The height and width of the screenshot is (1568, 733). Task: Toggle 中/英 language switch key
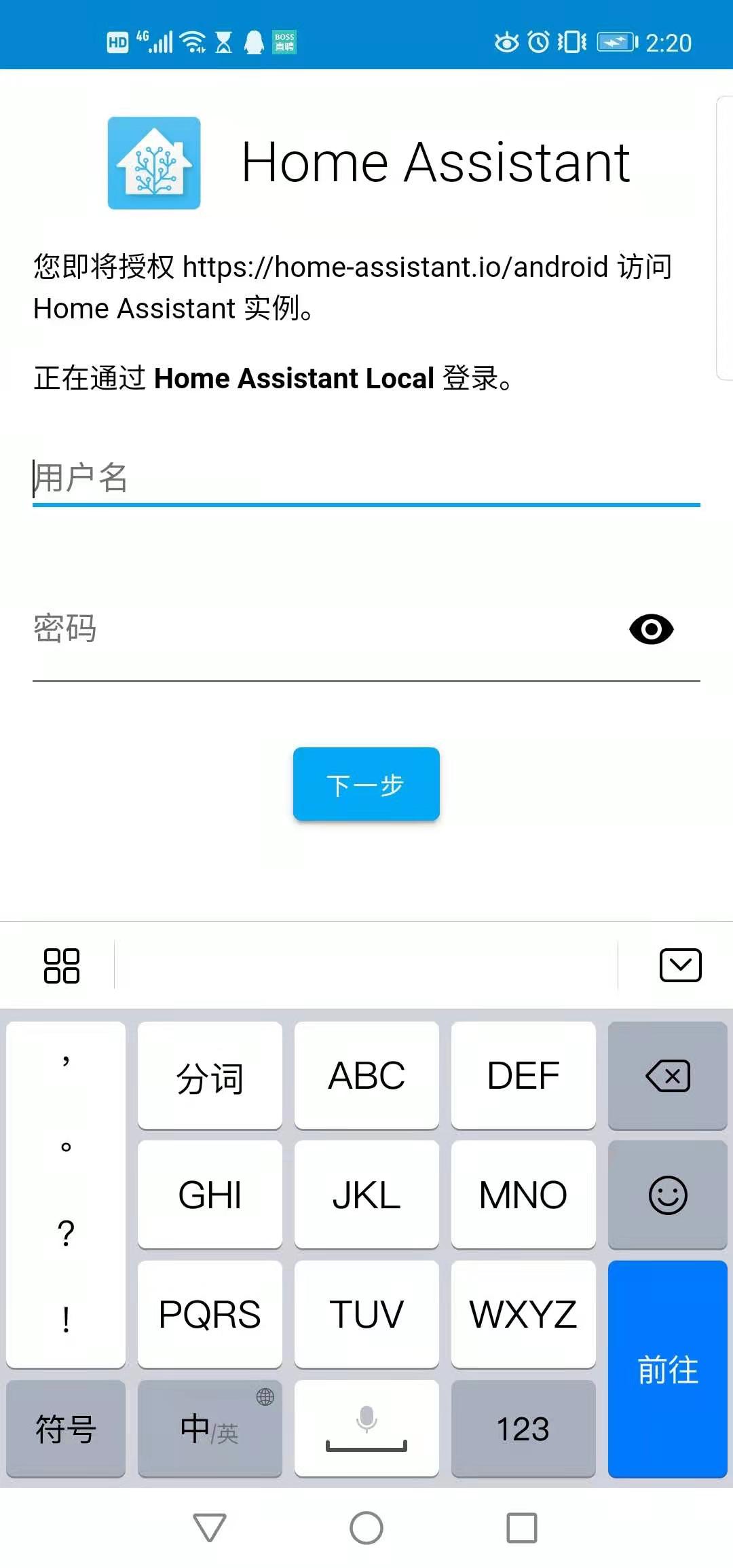pos(208,1427)
